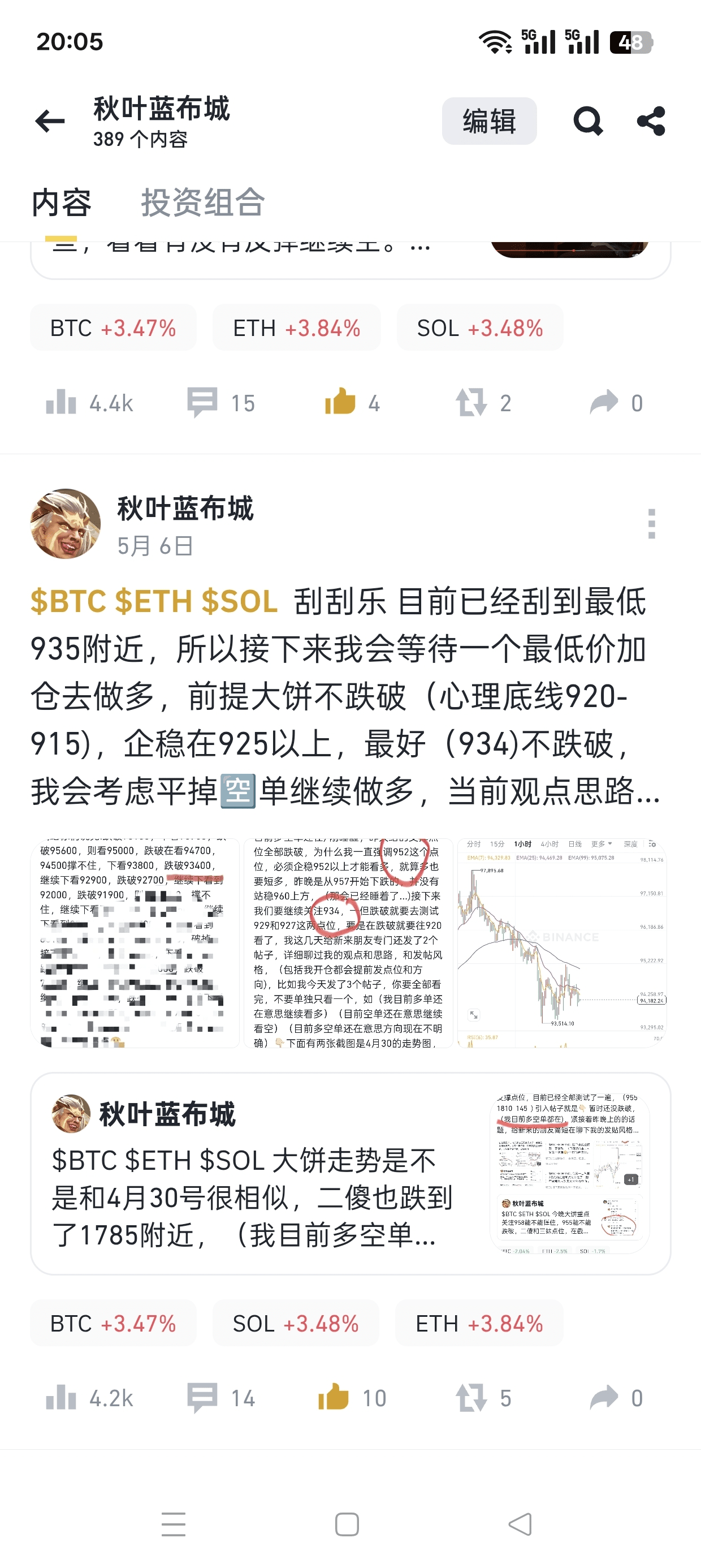Image resolution: width=701 pixels, height=1568 pixels.
Task: Open search in the profile header
Action: tap(588, 121)
